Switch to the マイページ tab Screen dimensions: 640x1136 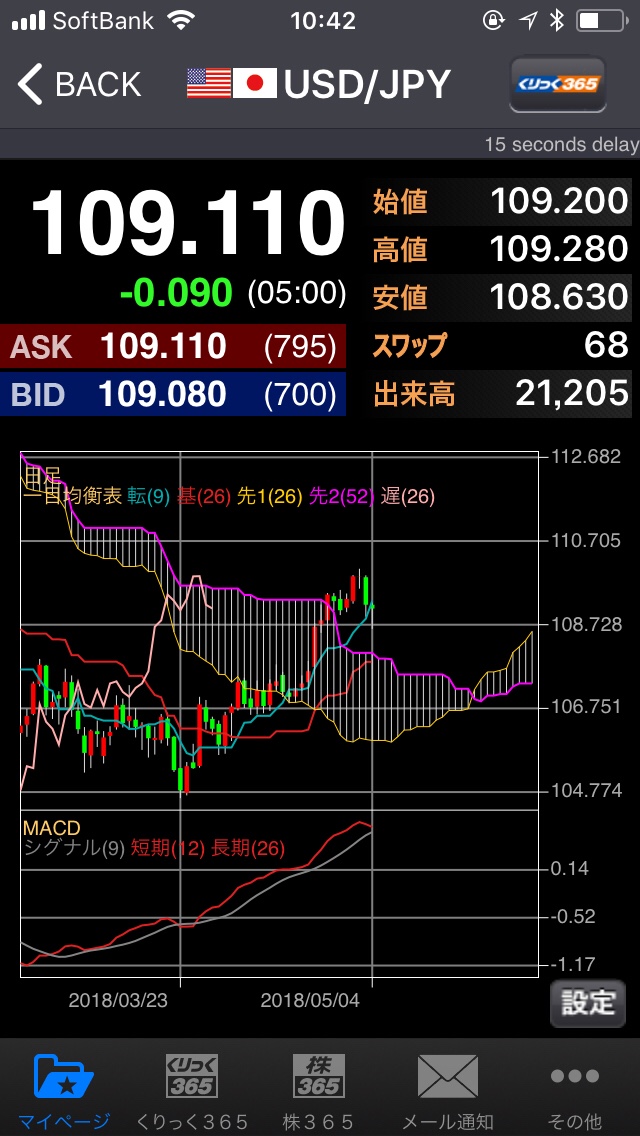(63, 1088)
